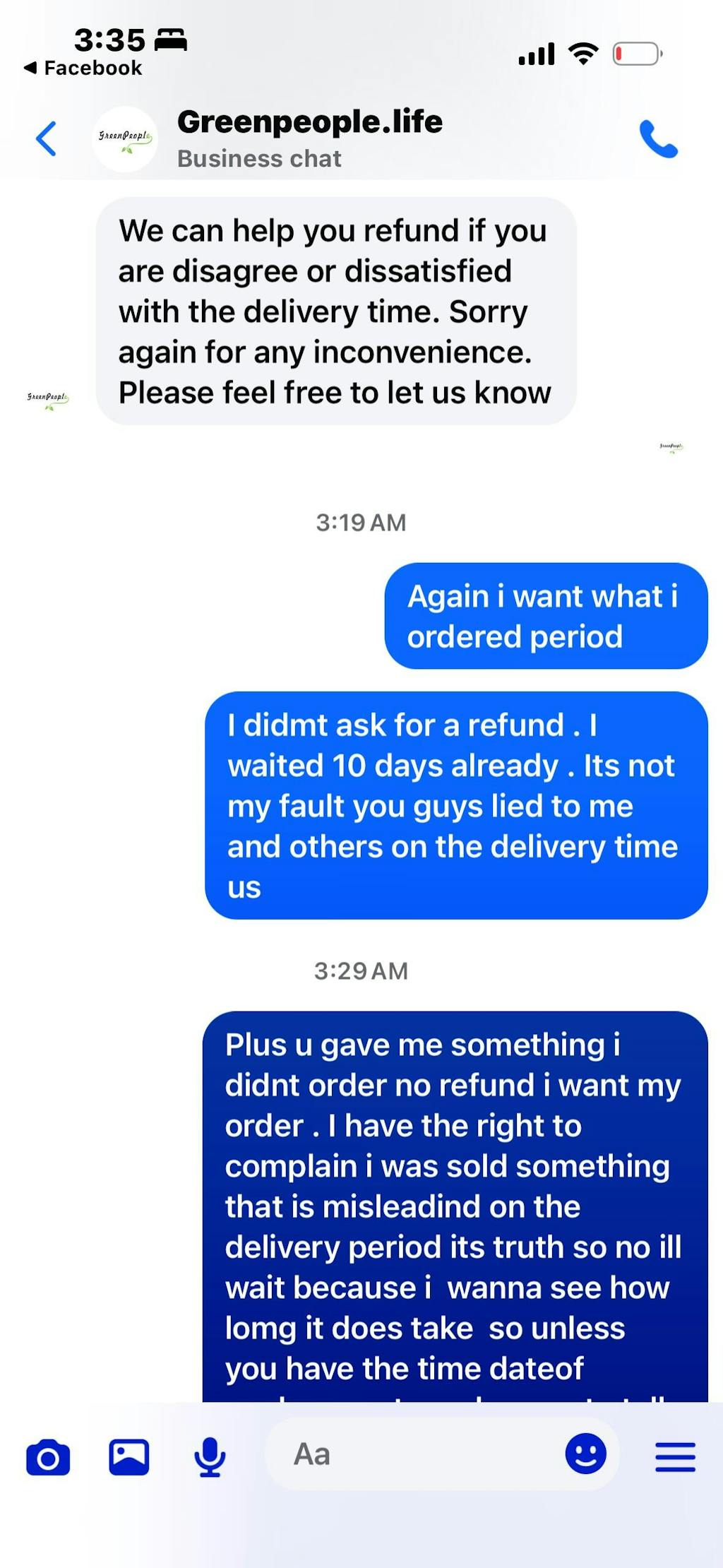Screen dimensions: 723x1568
Task: Open the photo gallery picker
Action: click(129, 1456)
